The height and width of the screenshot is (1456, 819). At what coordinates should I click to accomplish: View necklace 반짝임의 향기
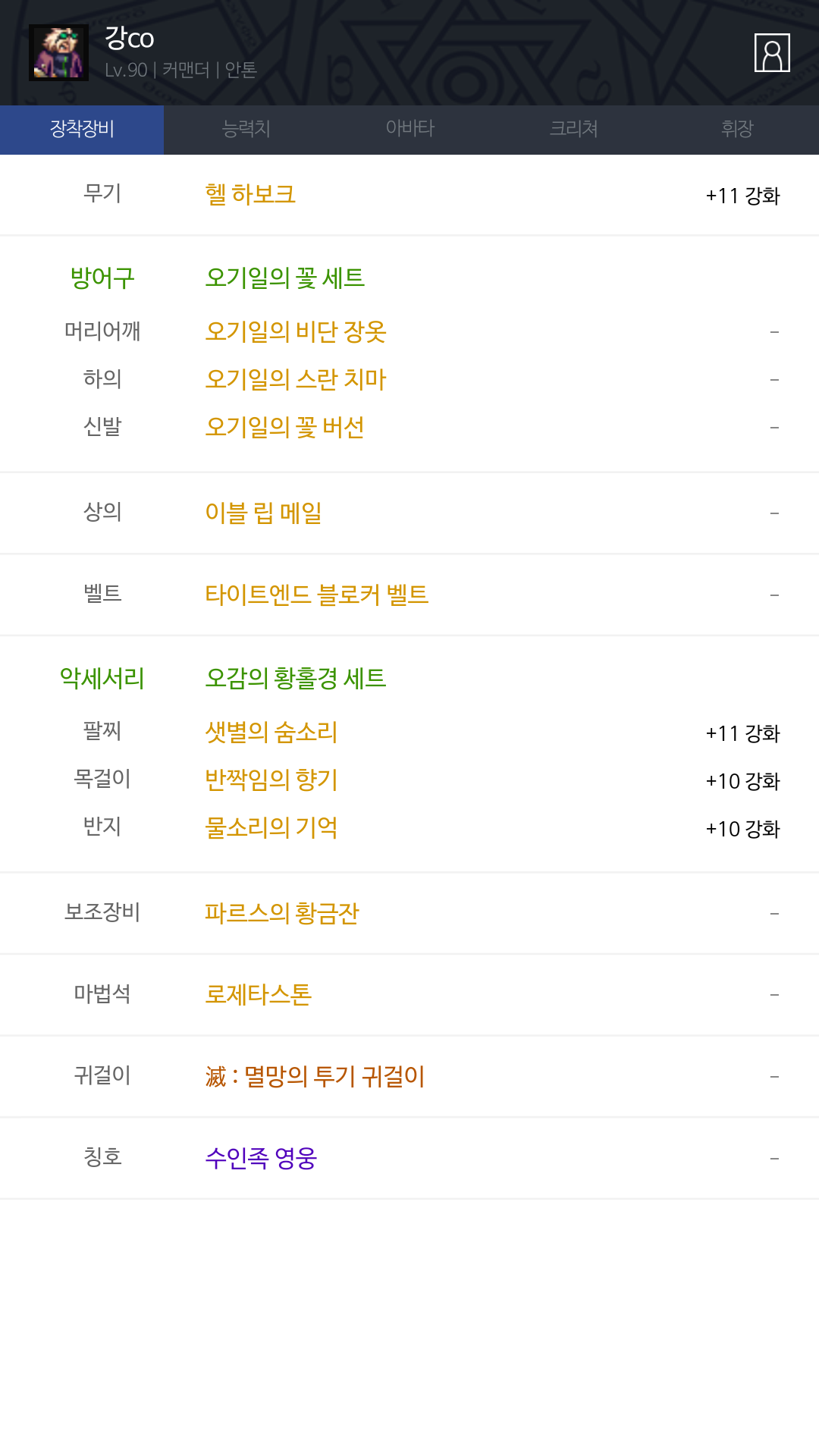[x=271, y=780]
